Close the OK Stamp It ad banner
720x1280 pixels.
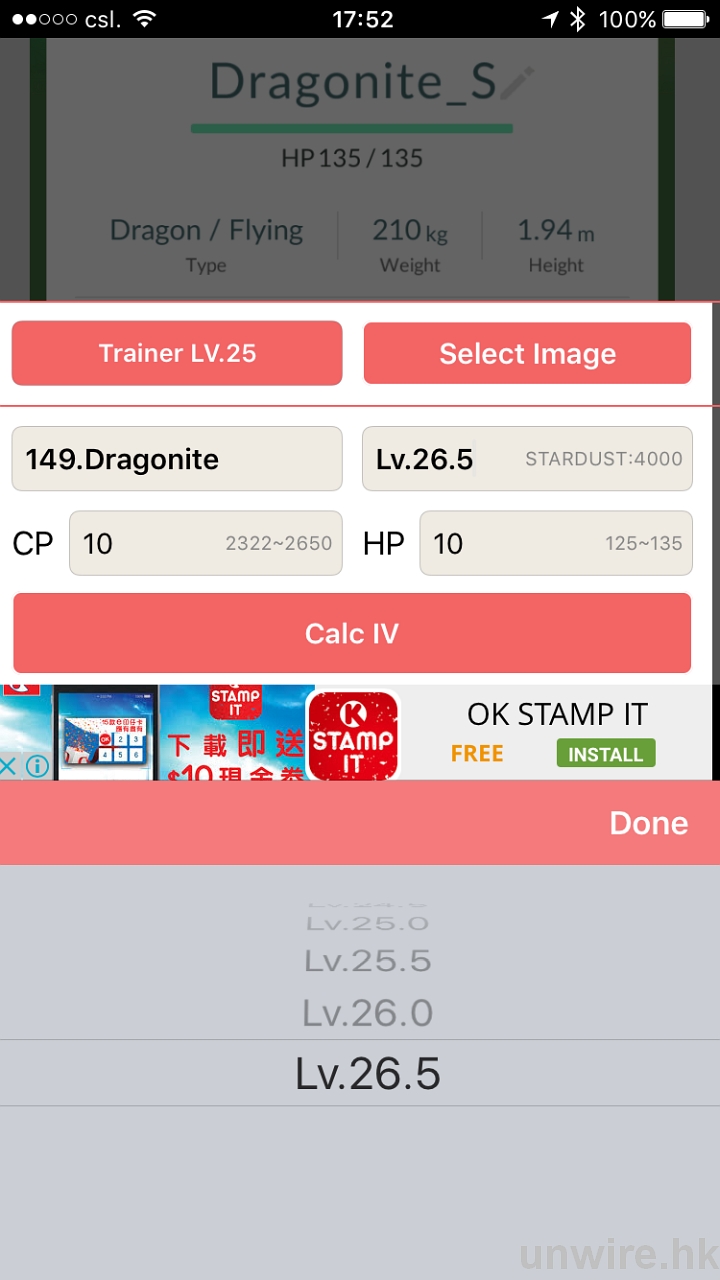point(9,767)
